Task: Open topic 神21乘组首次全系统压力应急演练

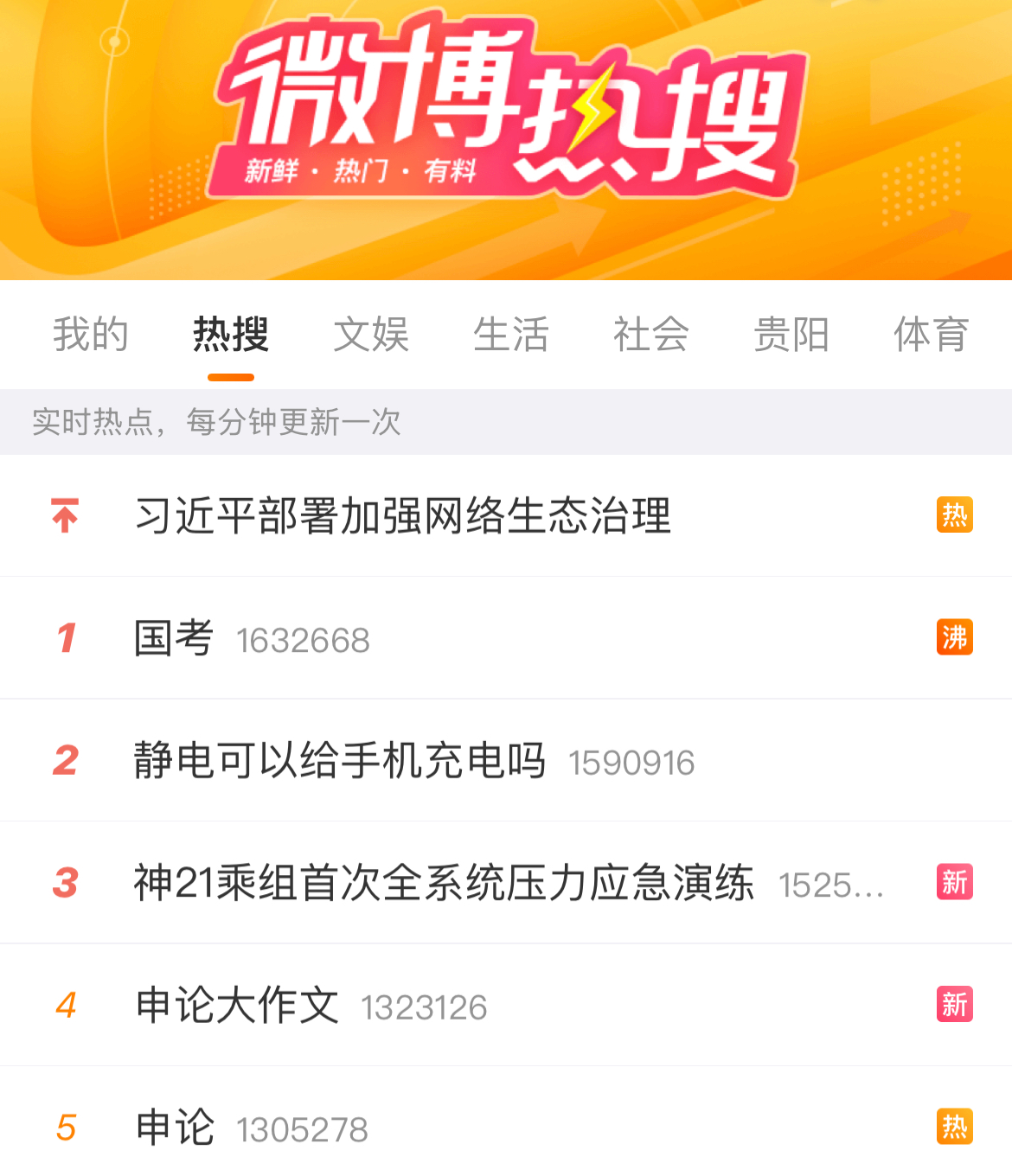Action: tap(444, 883)
